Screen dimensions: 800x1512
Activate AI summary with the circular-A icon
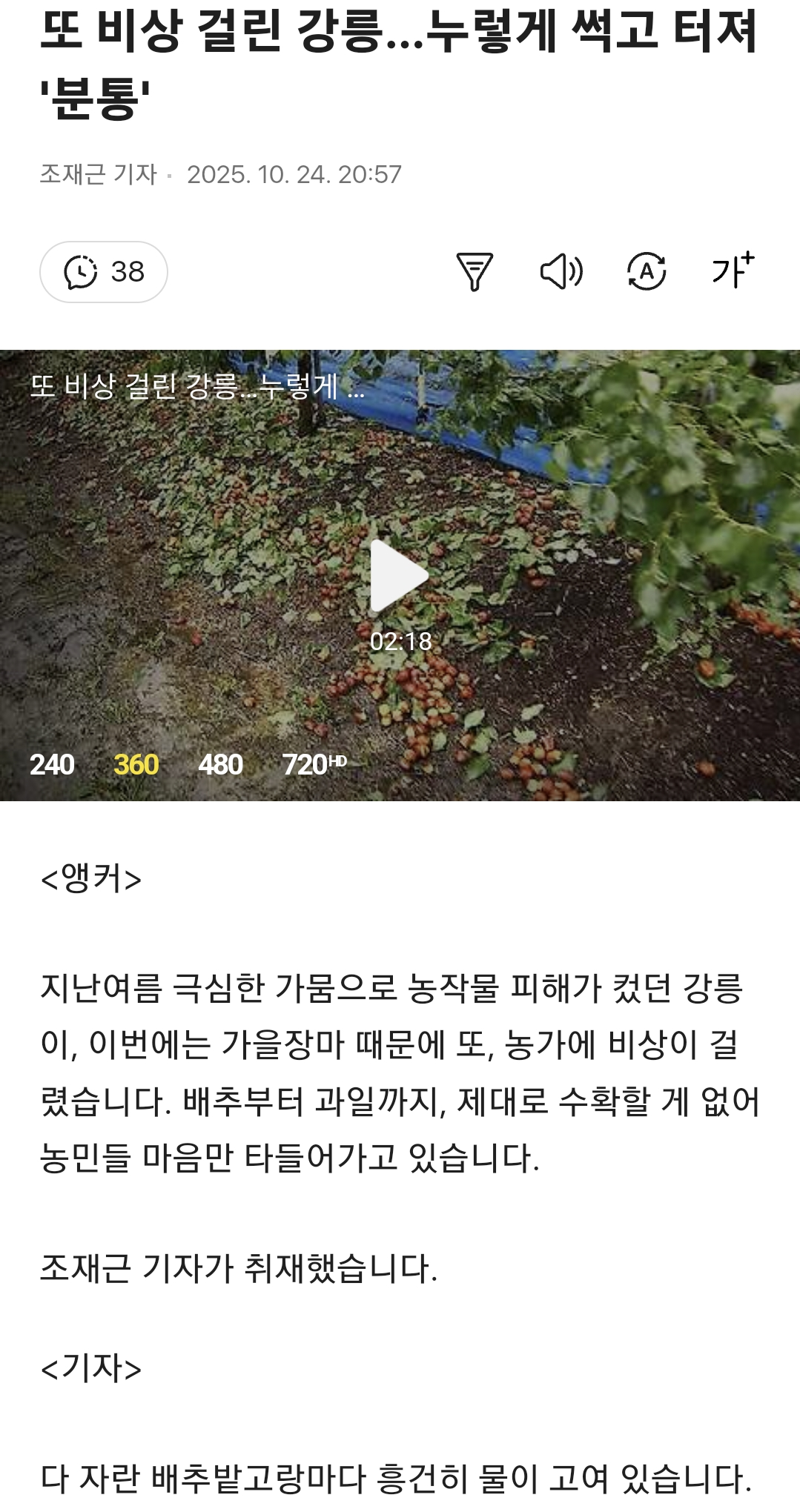coord(647,273)
